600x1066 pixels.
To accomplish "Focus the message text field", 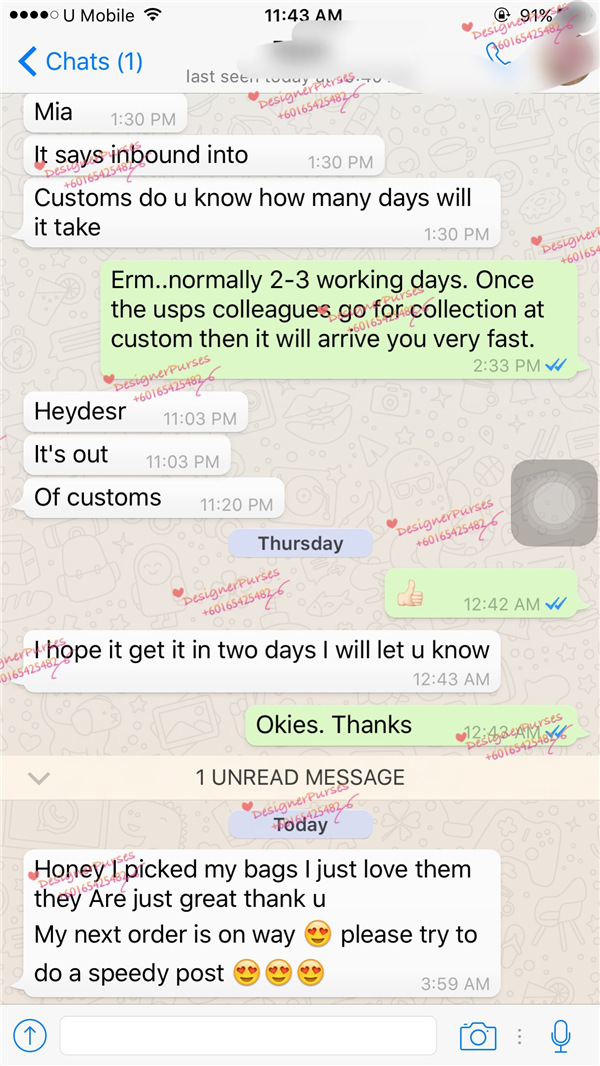I will pyautogui.click(x=247, y=1035).
